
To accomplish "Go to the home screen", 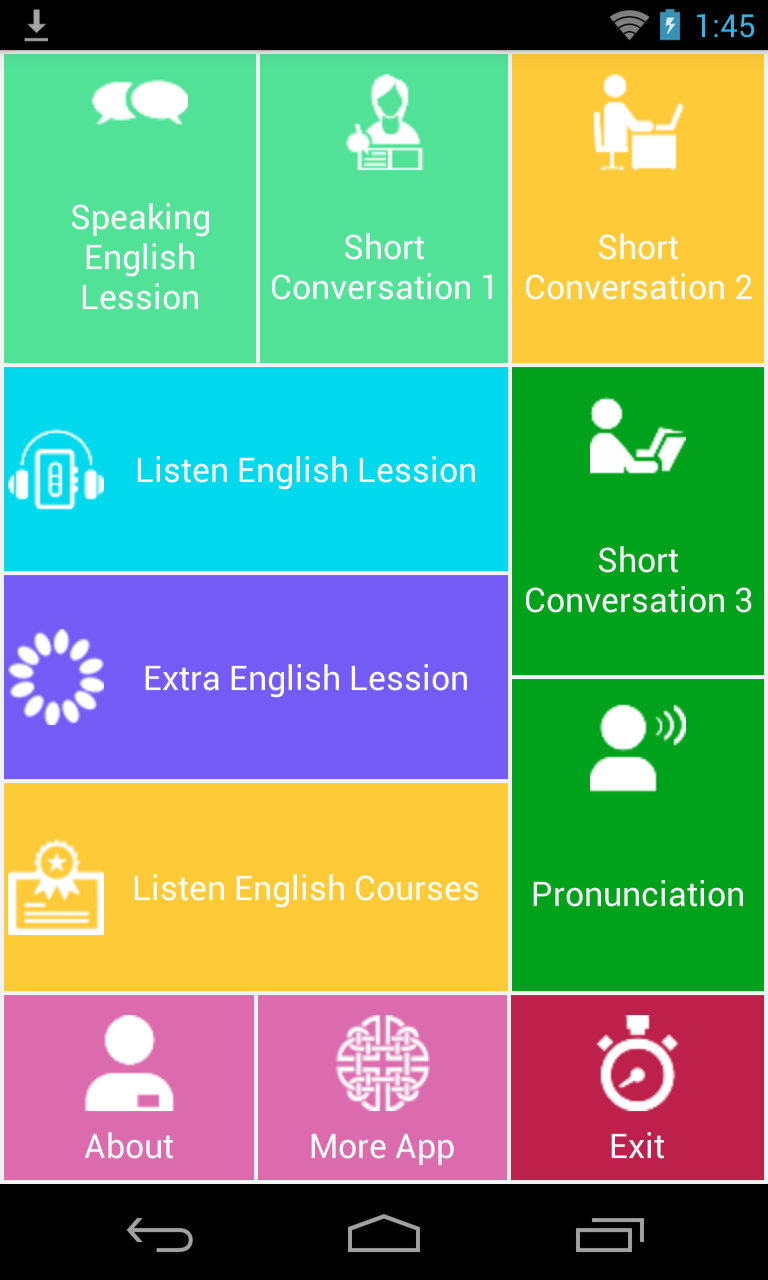I will (x=384, y=1234).
